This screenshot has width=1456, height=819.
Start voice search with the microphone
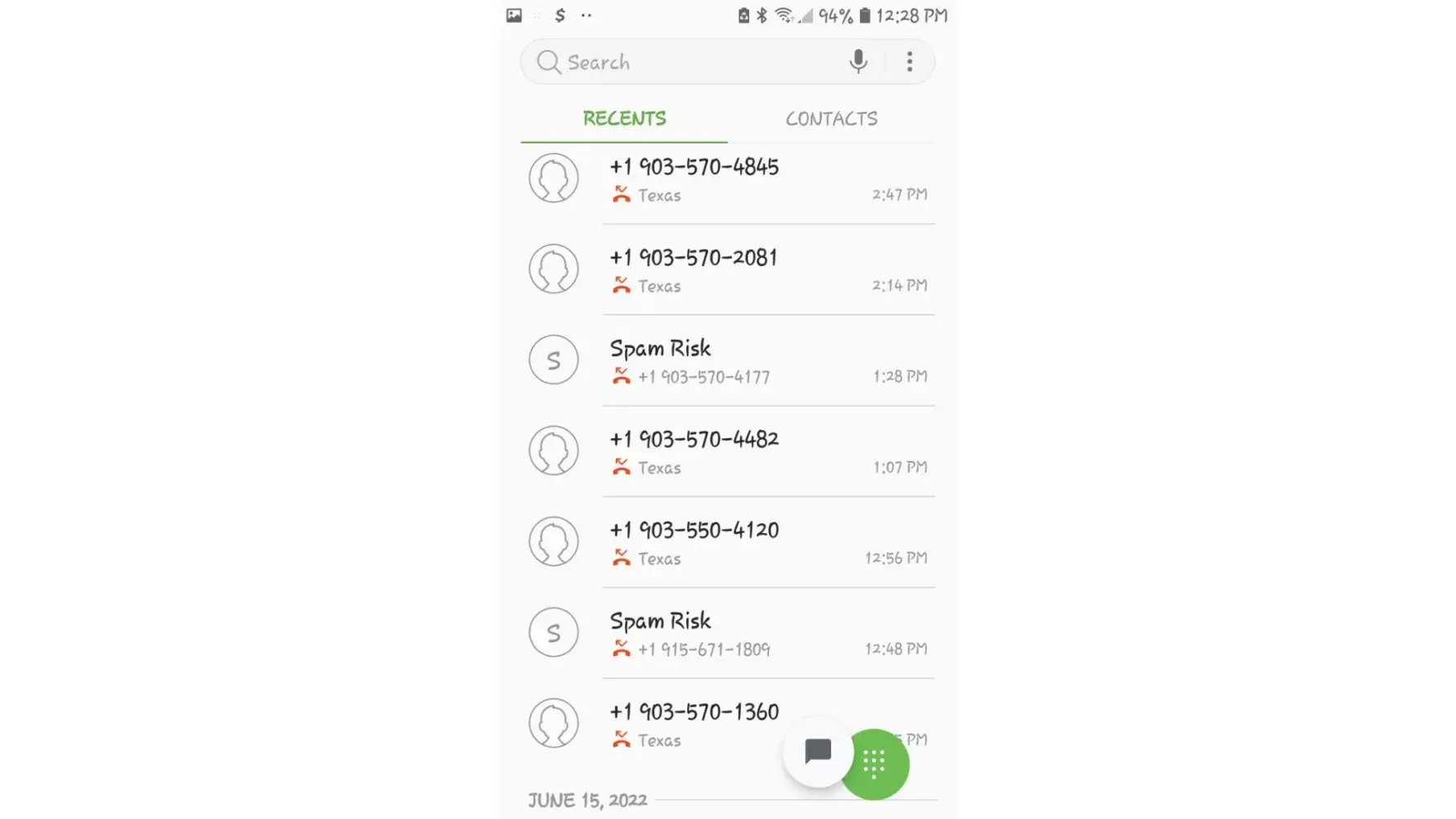click(857, 61)
